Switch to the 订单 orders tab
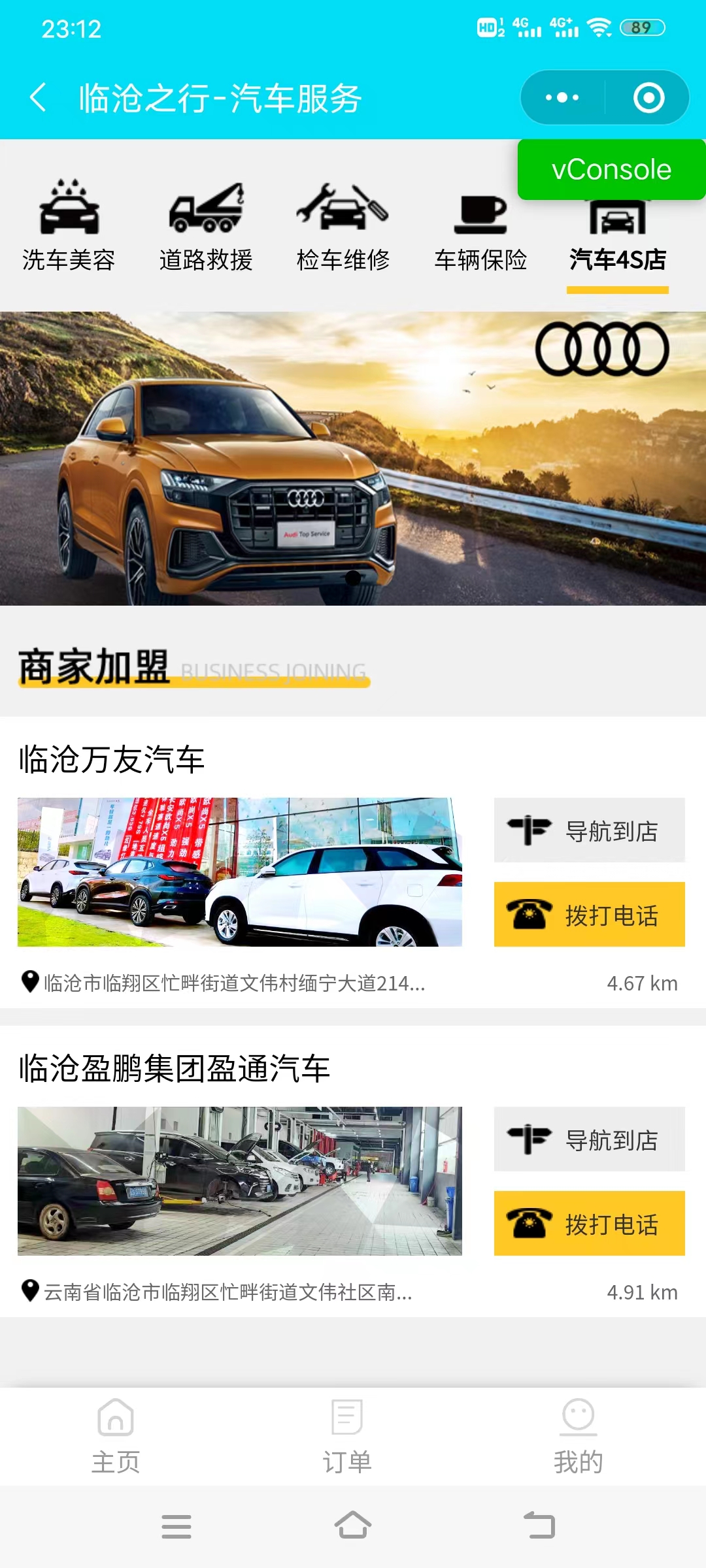 [x=346, y=1436]
